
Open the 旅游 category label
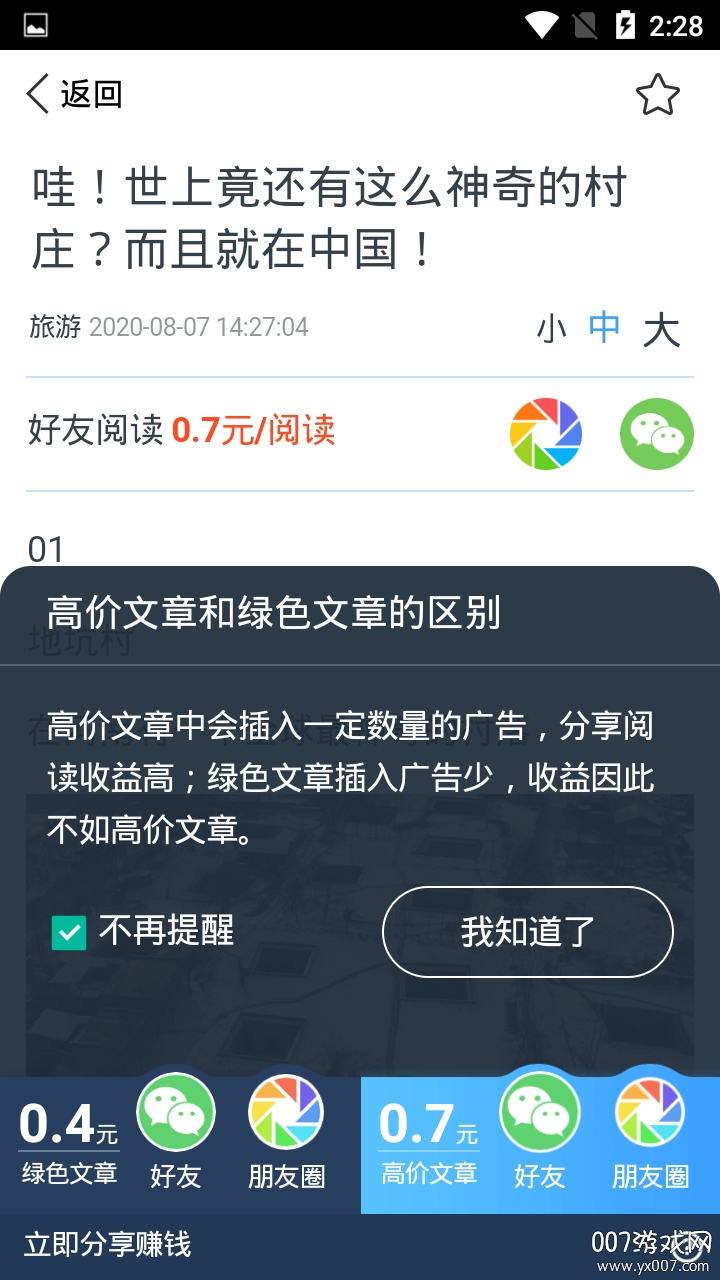pyautogui.click(x=46, y=326)
